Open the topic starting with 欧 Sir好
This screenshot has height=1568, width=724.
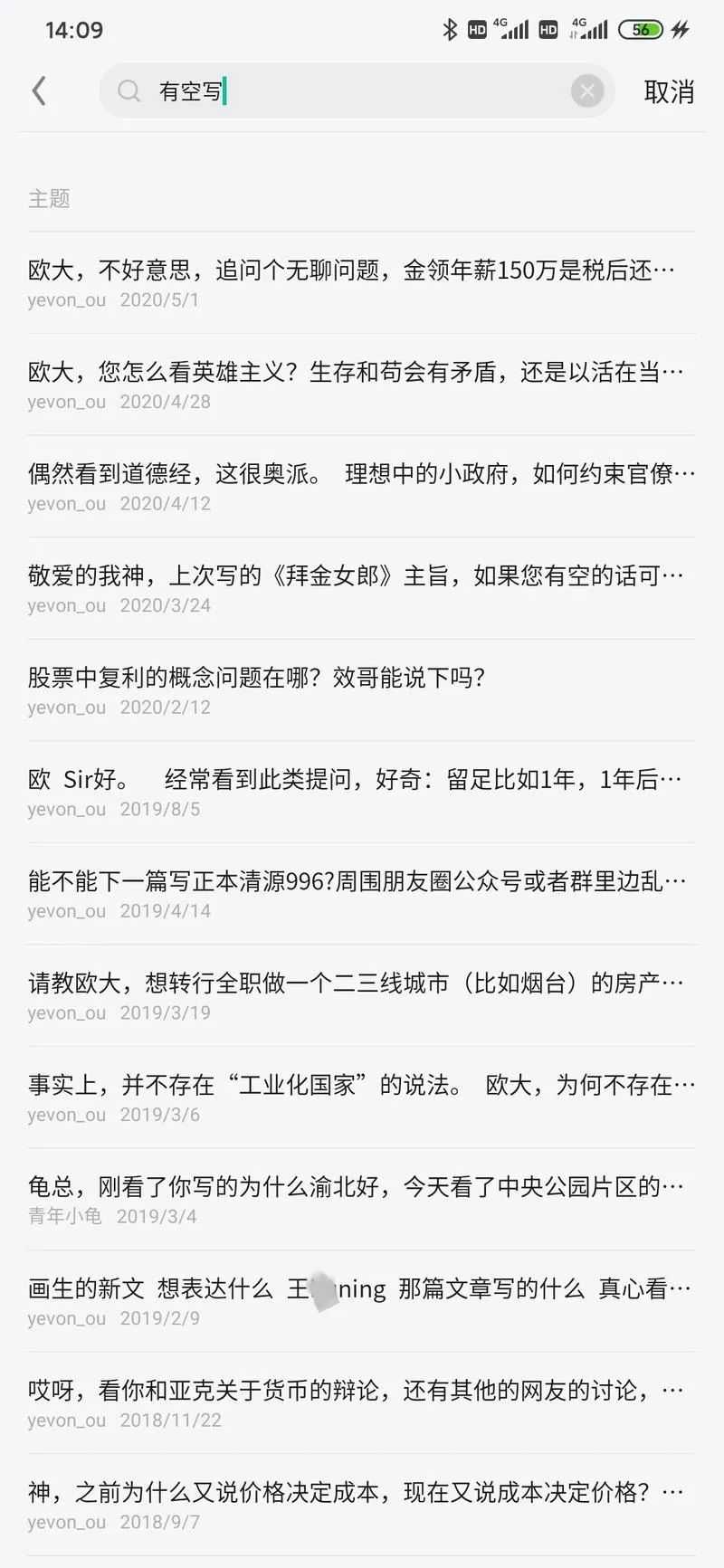pyautogui.click(x=362, y=793)
